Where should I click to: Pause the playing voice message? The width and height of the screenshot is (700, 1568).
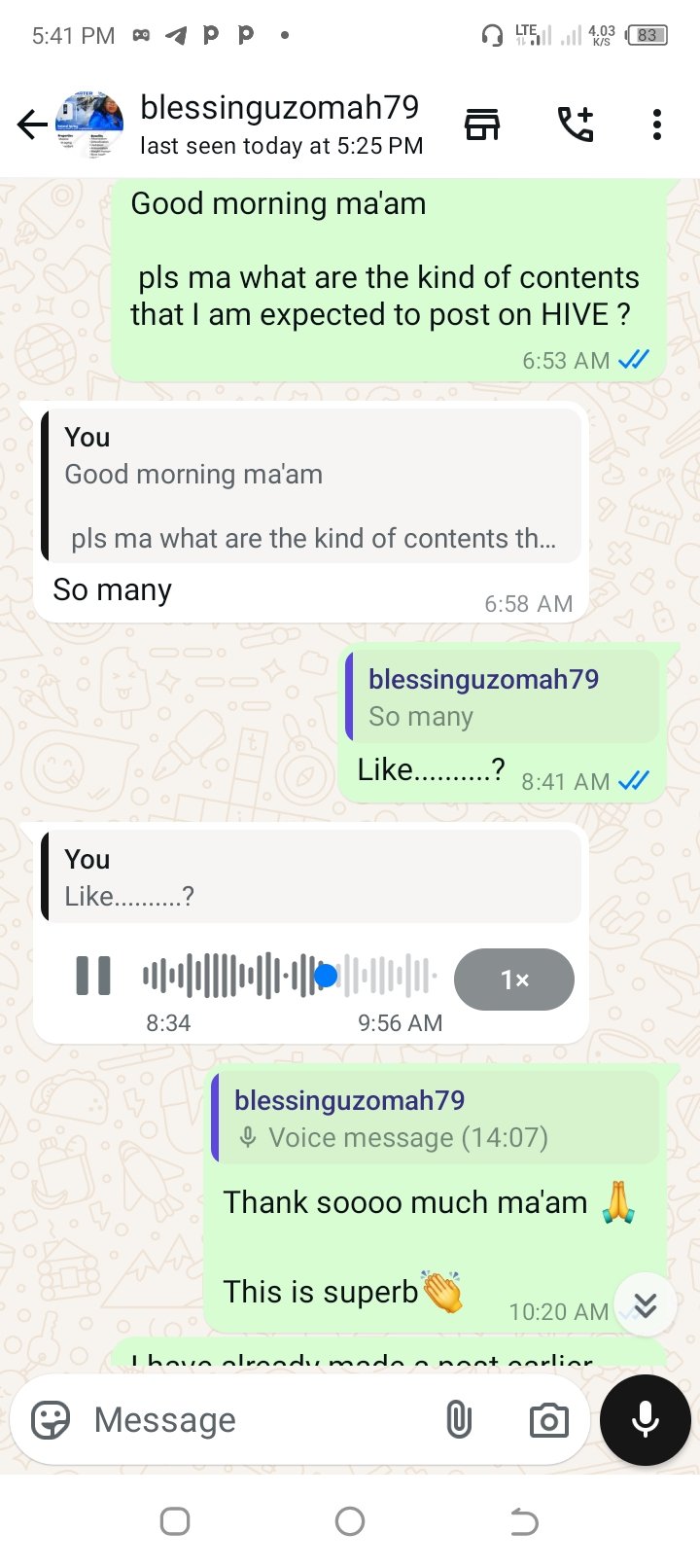93,976
